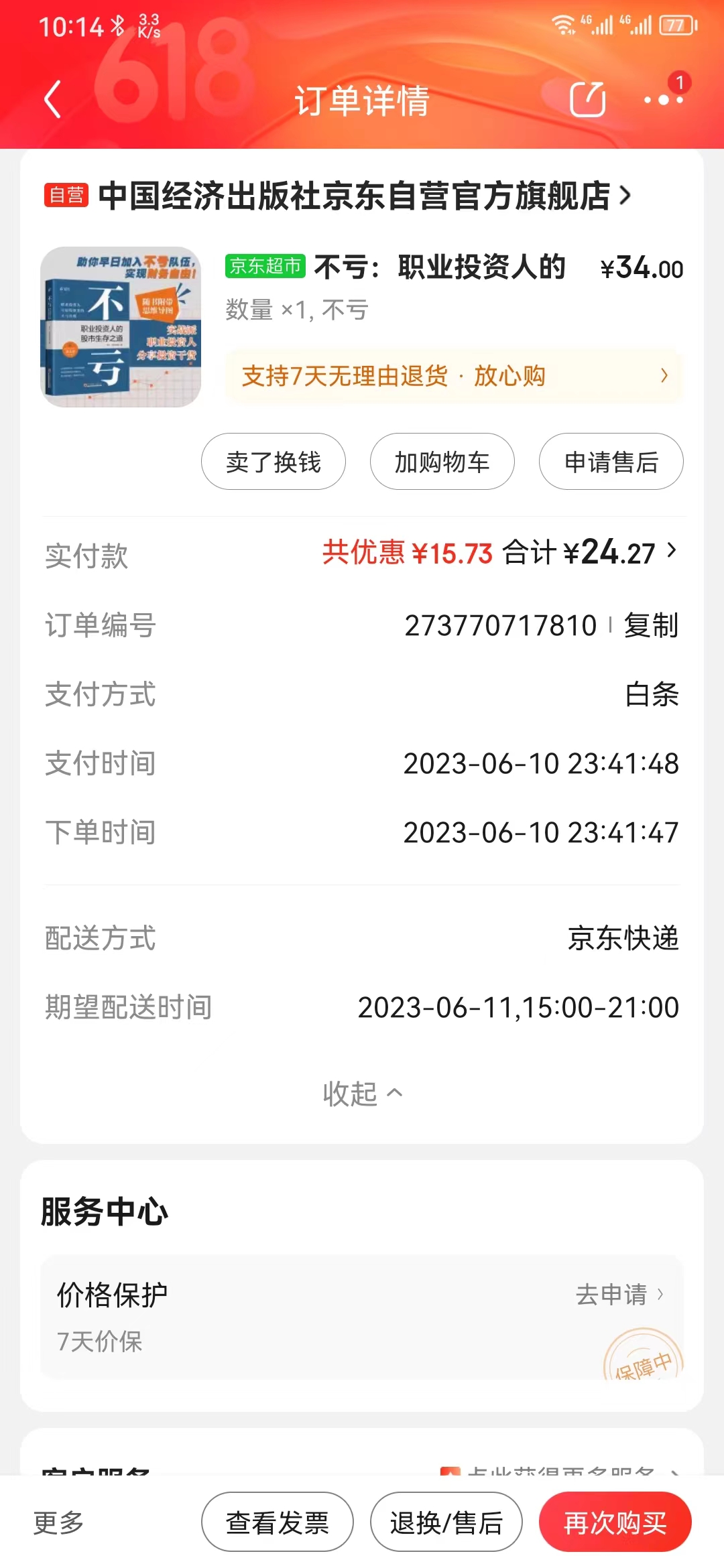The image size is (724, 1568).
Task: Open the three-dot more menu
Action: 663,100
